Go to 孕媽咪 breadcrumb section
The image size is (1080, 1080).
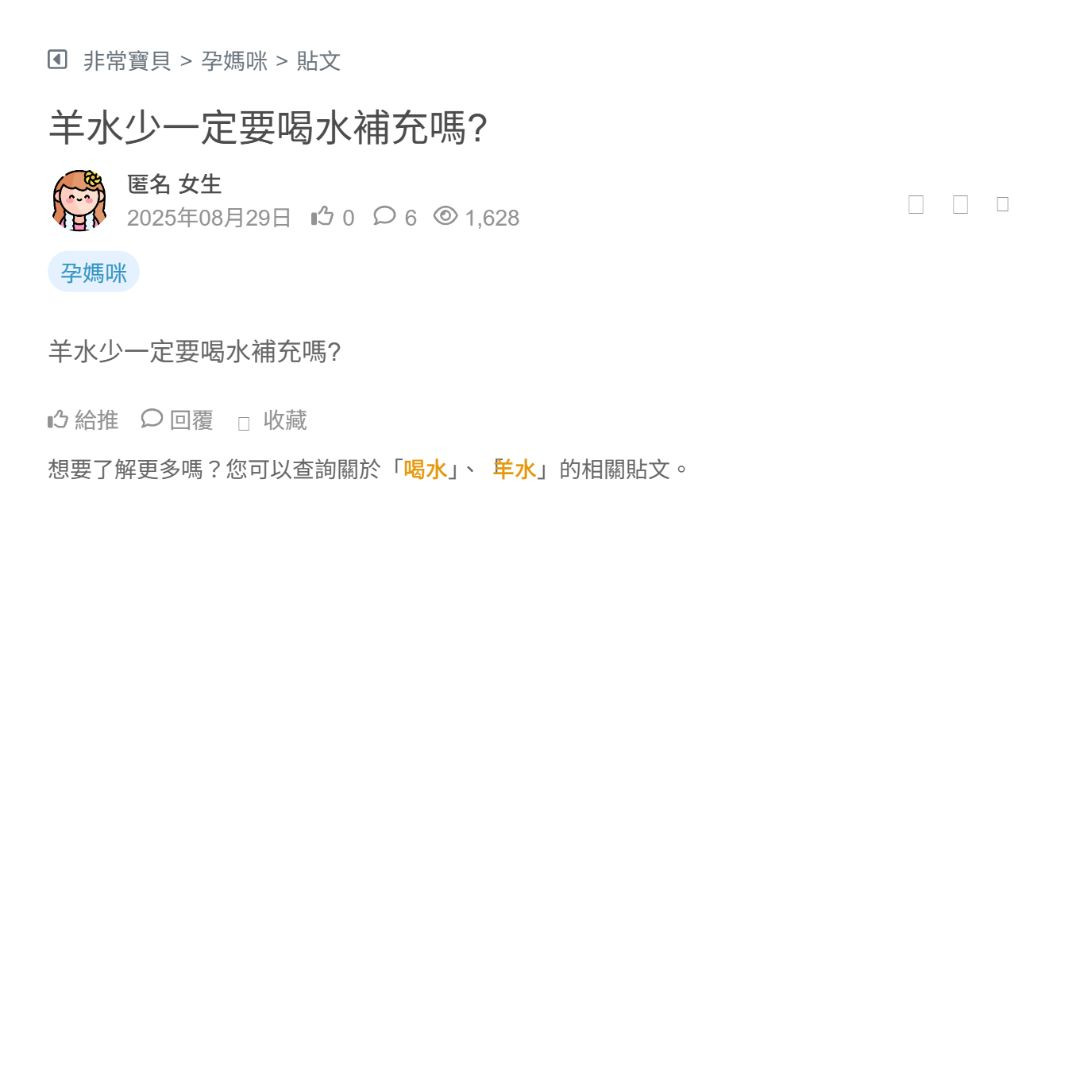pos(234,61)
